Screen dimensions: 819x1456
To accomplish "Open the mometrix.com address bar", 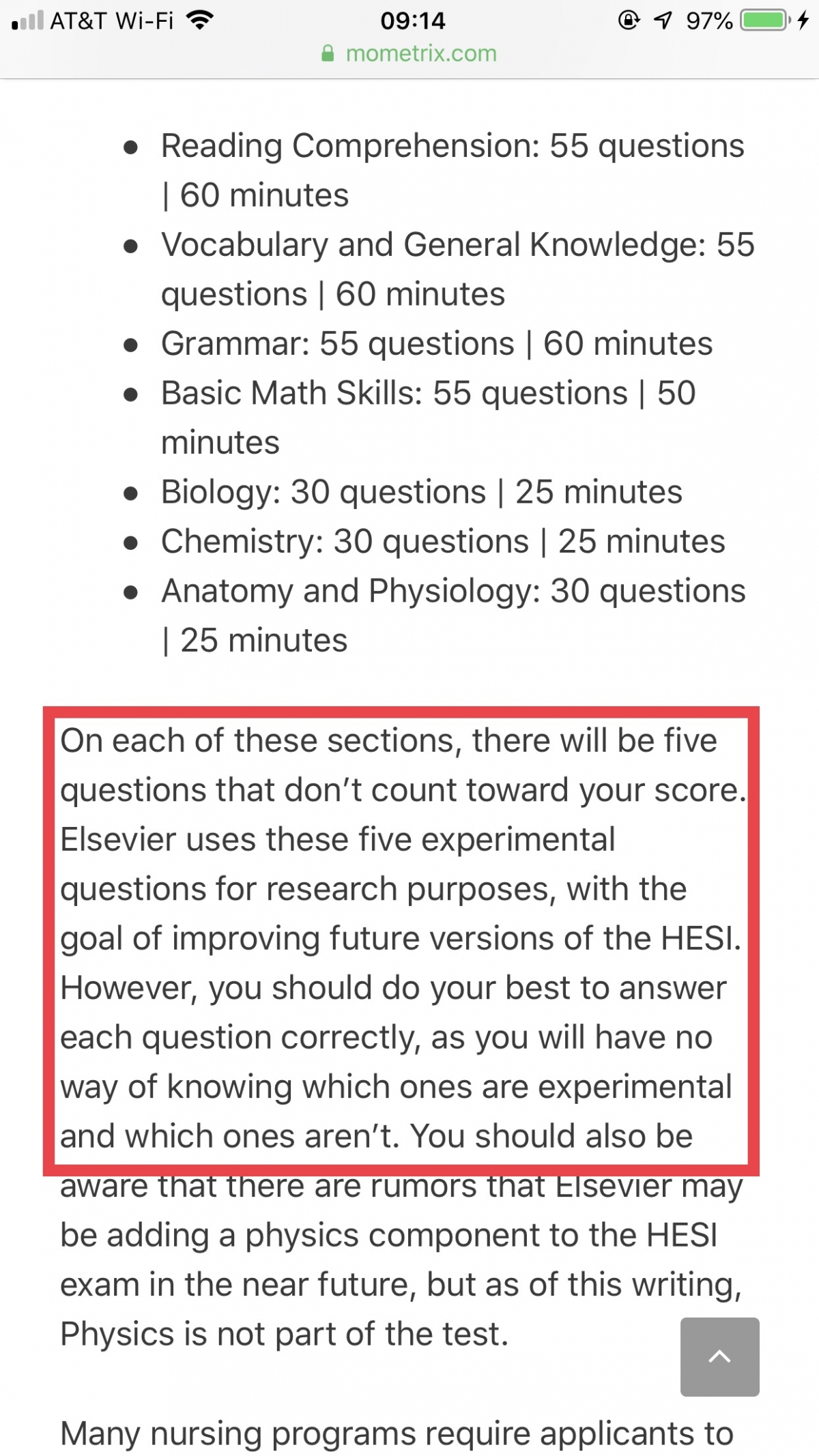I will tap(409, 53).
